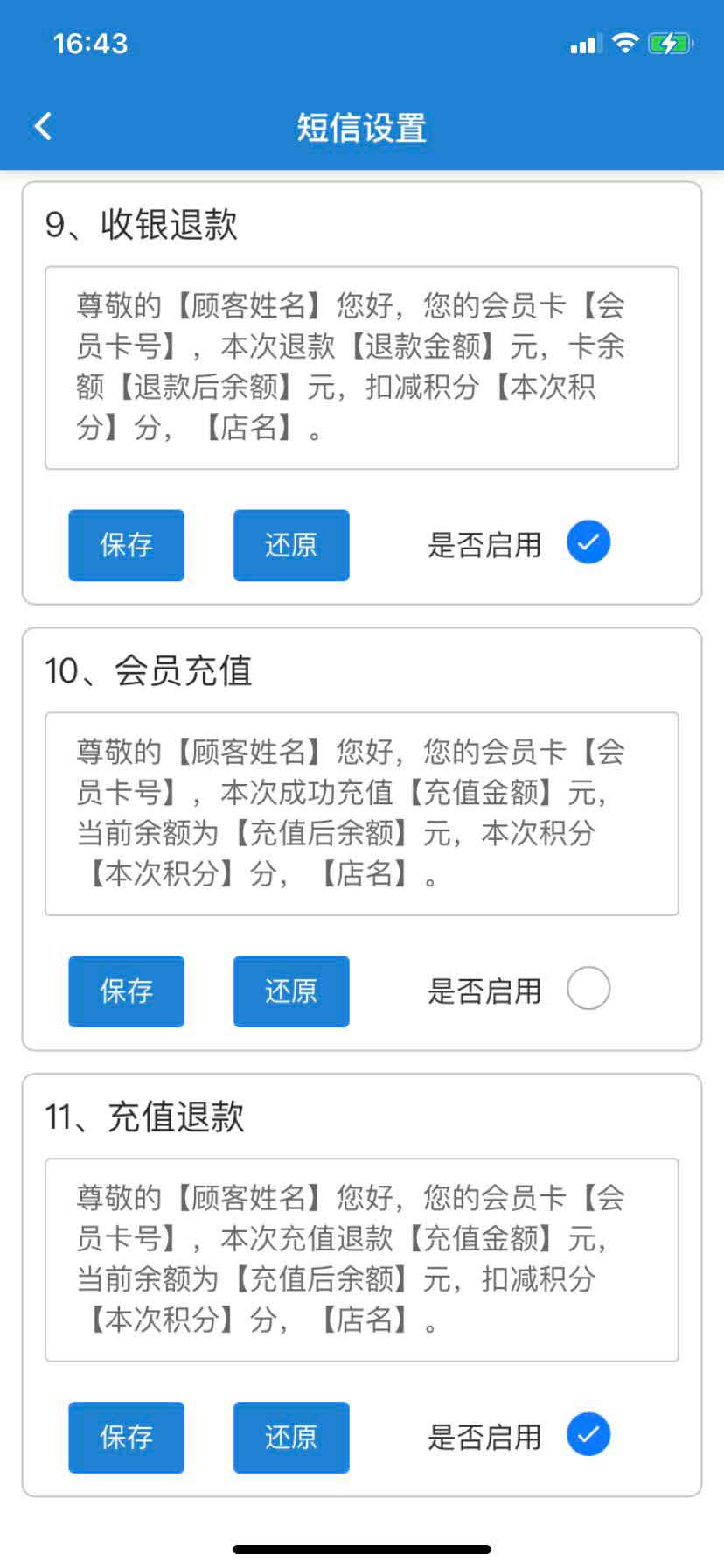Reset the 充值退款 template via 还原
724x1568 pixels.
click(x=291, y=1438)
